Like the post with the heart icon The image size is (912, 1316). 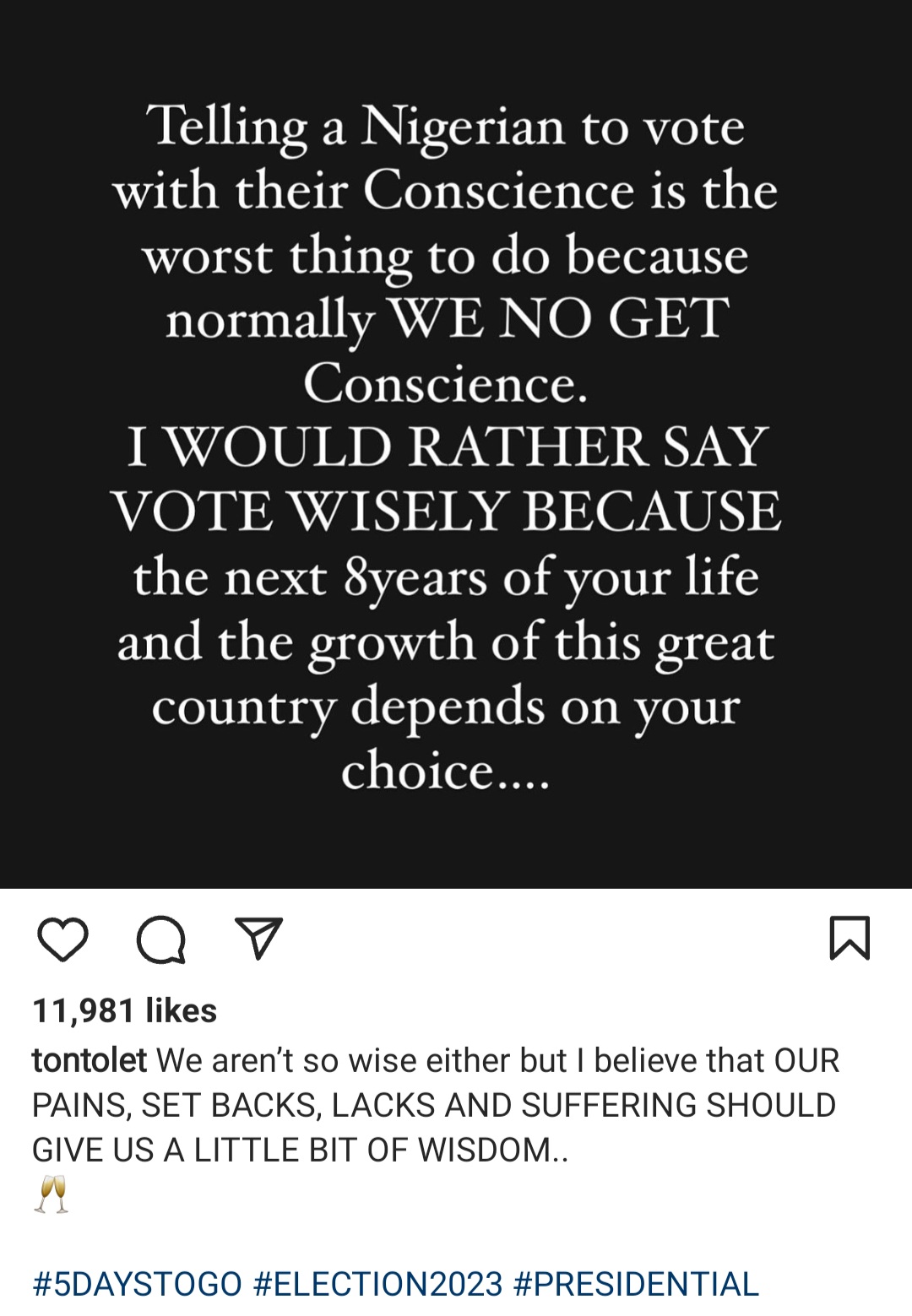click(63, 940)
